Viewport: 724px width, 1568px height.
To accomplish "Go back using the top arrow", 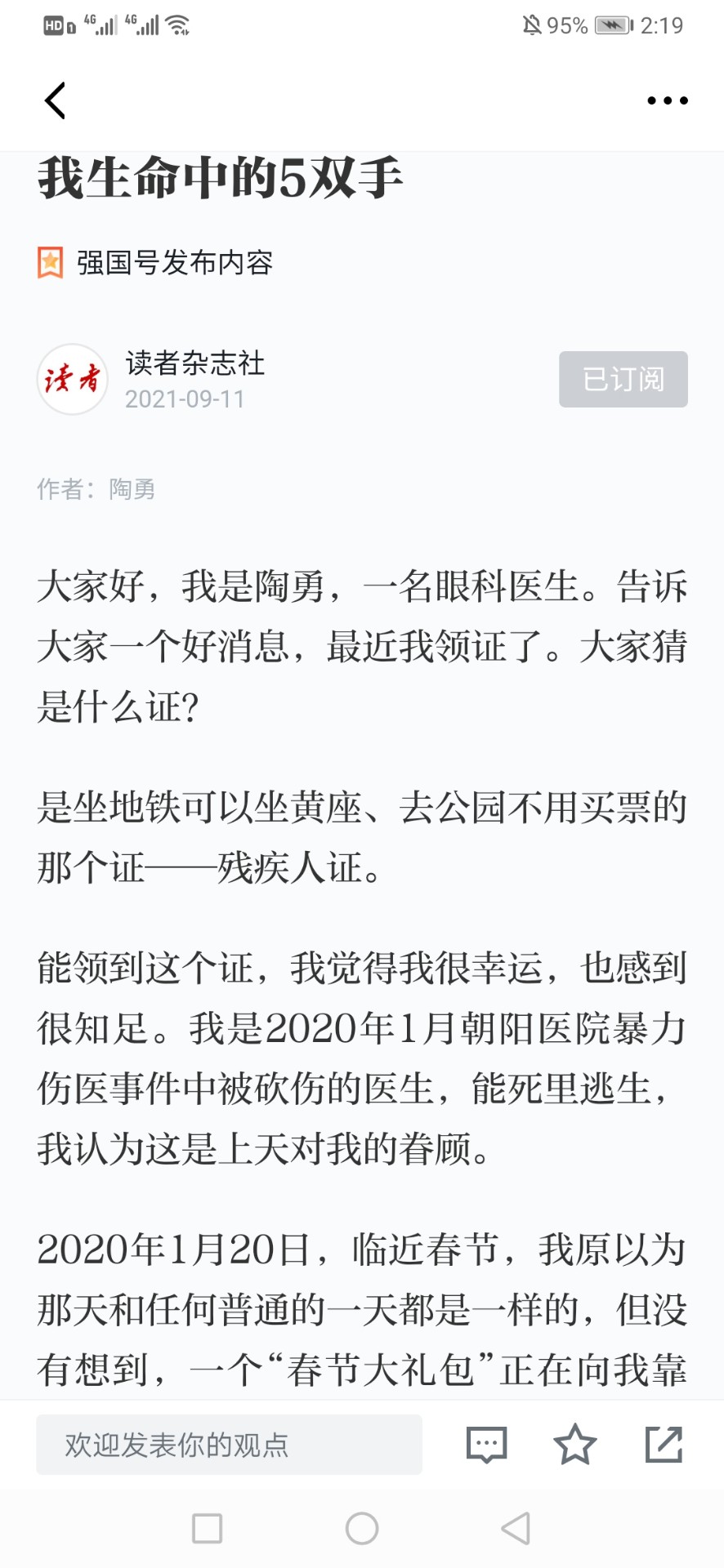I will (x=55, y=100).
